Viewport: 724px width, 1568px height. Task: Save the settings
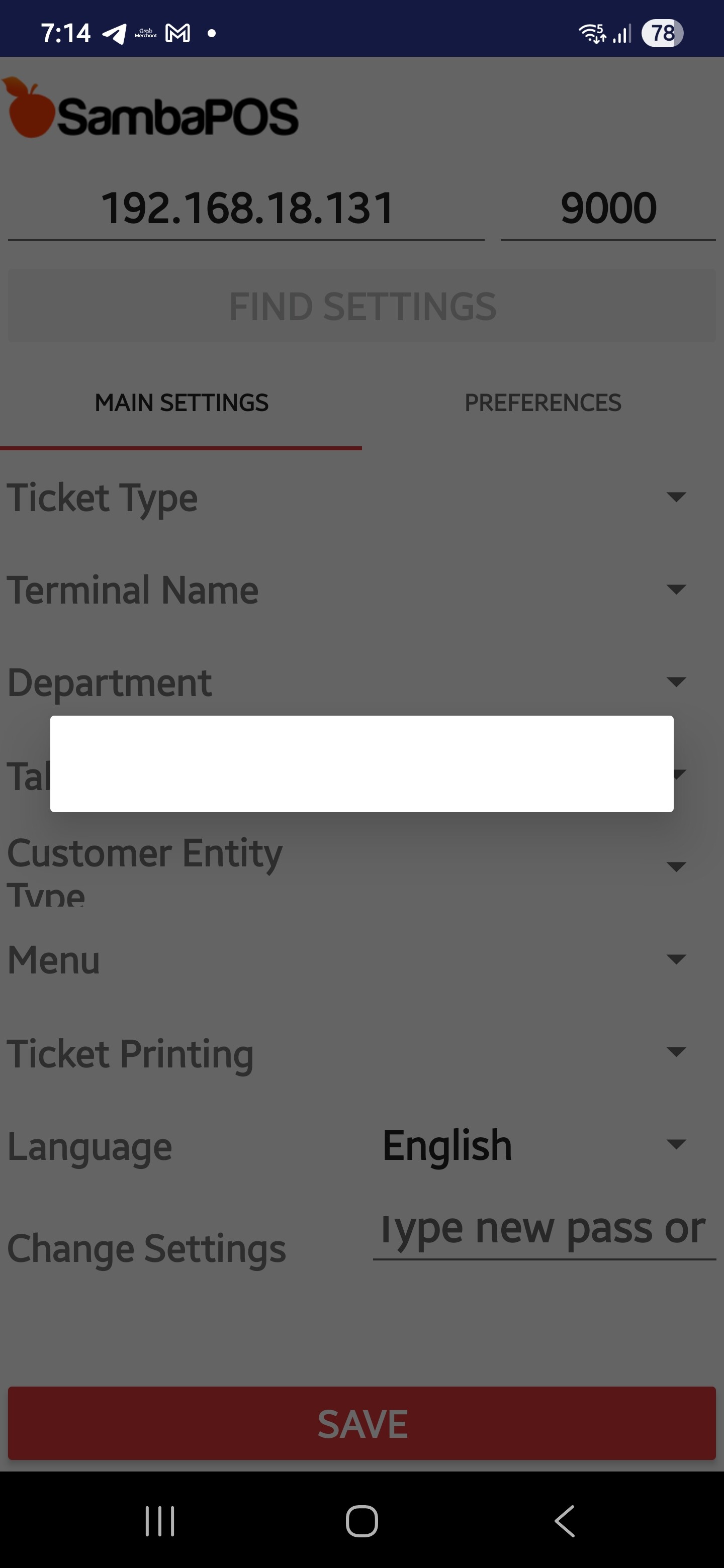click(x=361, y=1424)
